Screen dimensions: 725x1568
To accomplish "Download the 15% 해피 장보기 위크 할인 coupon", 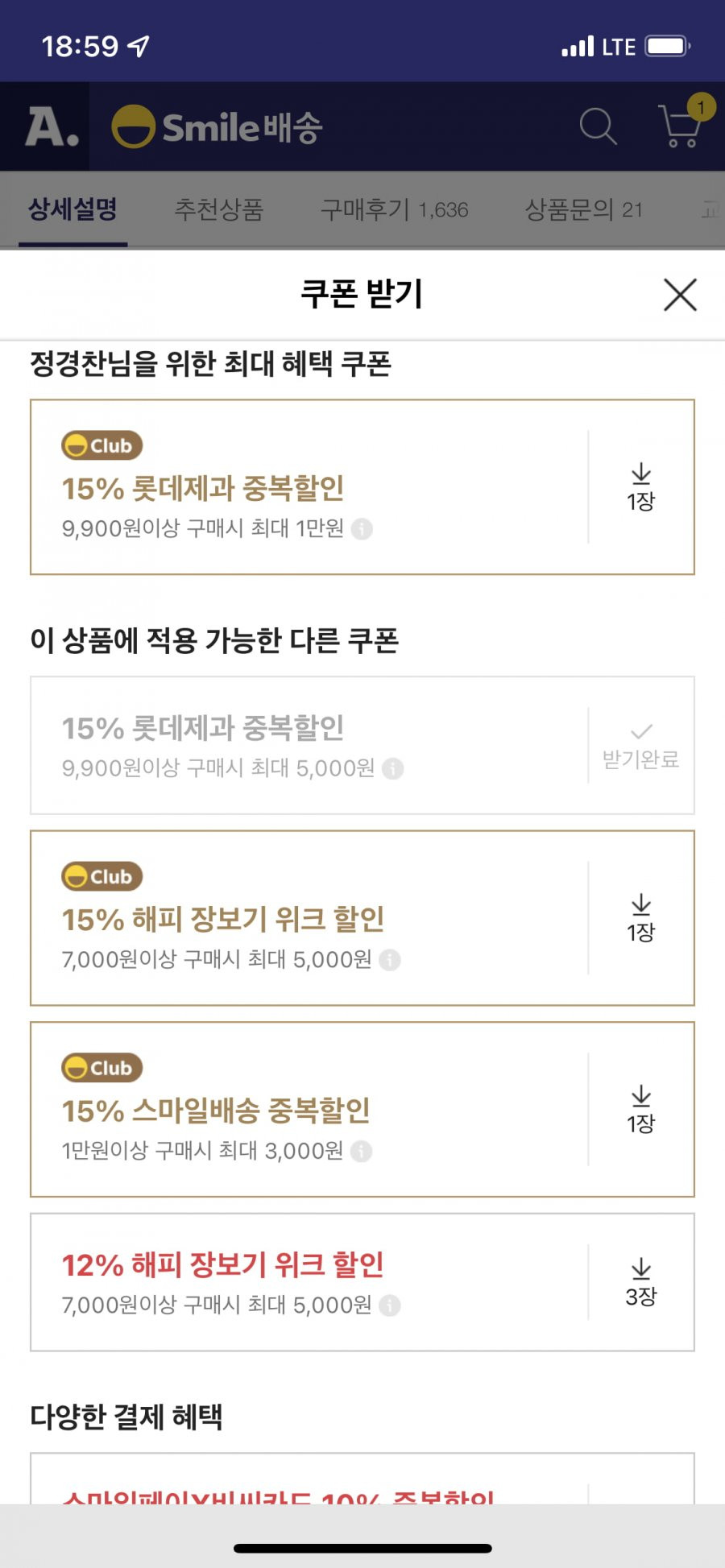I will [641, 918].
